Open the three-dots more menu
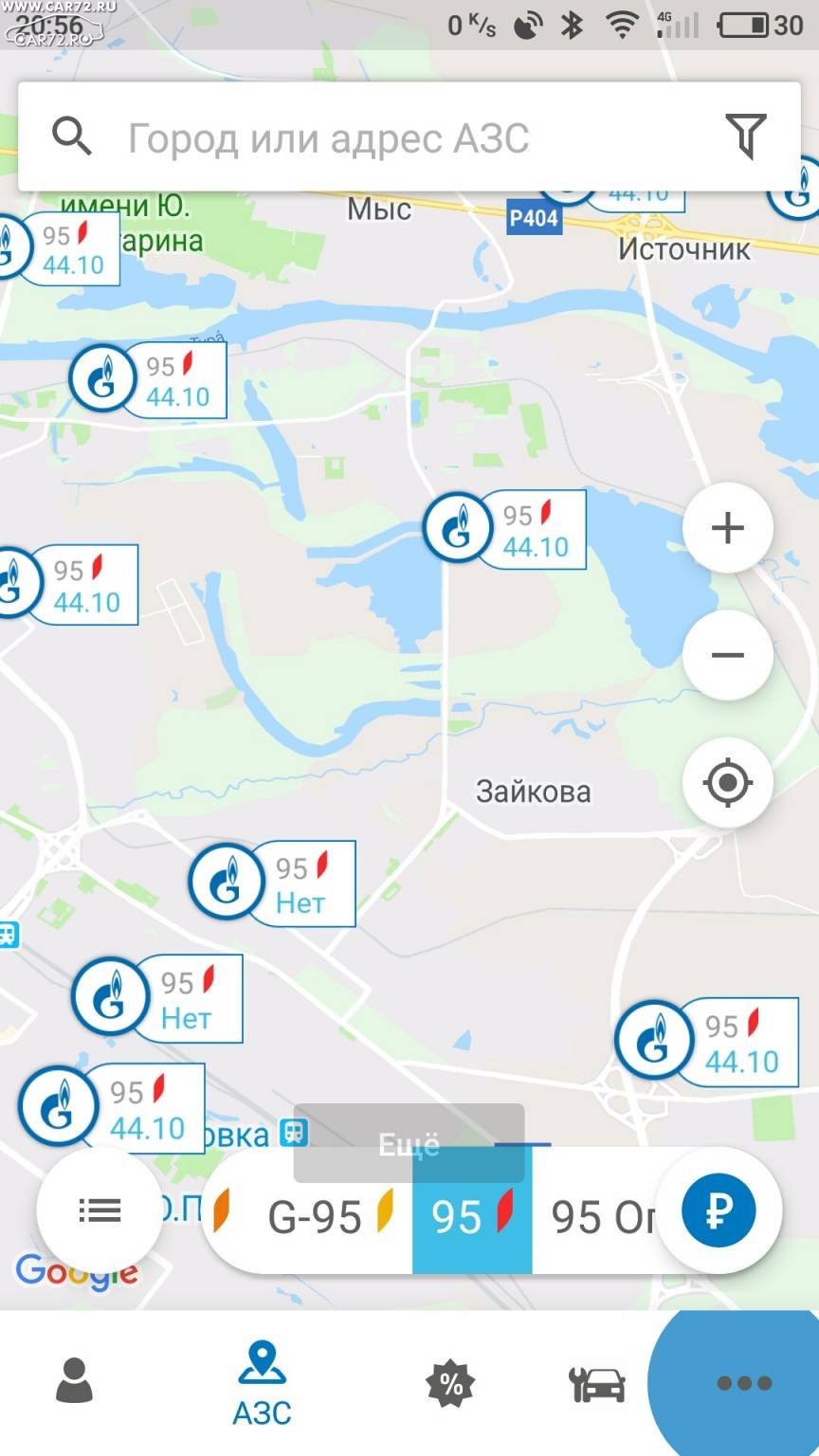The image size is (819, 1456). [x=744, y=1383]
